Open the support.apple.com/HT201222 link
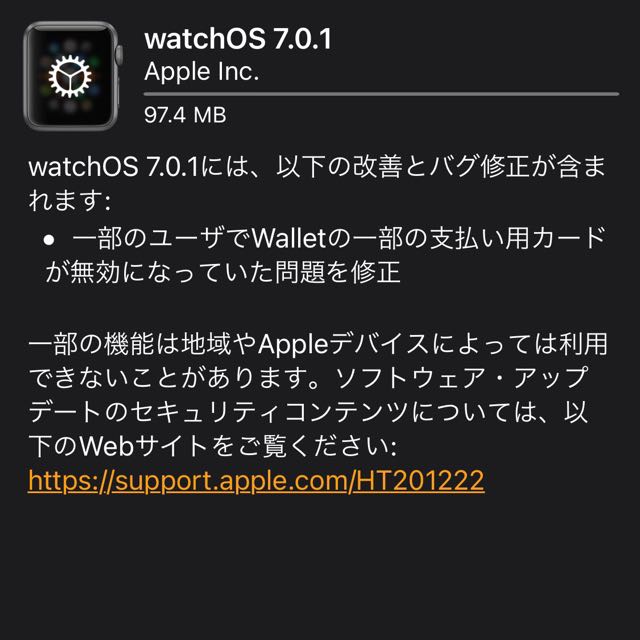The width and height of the screenshot is (640, 640). (x=256, y=480)
